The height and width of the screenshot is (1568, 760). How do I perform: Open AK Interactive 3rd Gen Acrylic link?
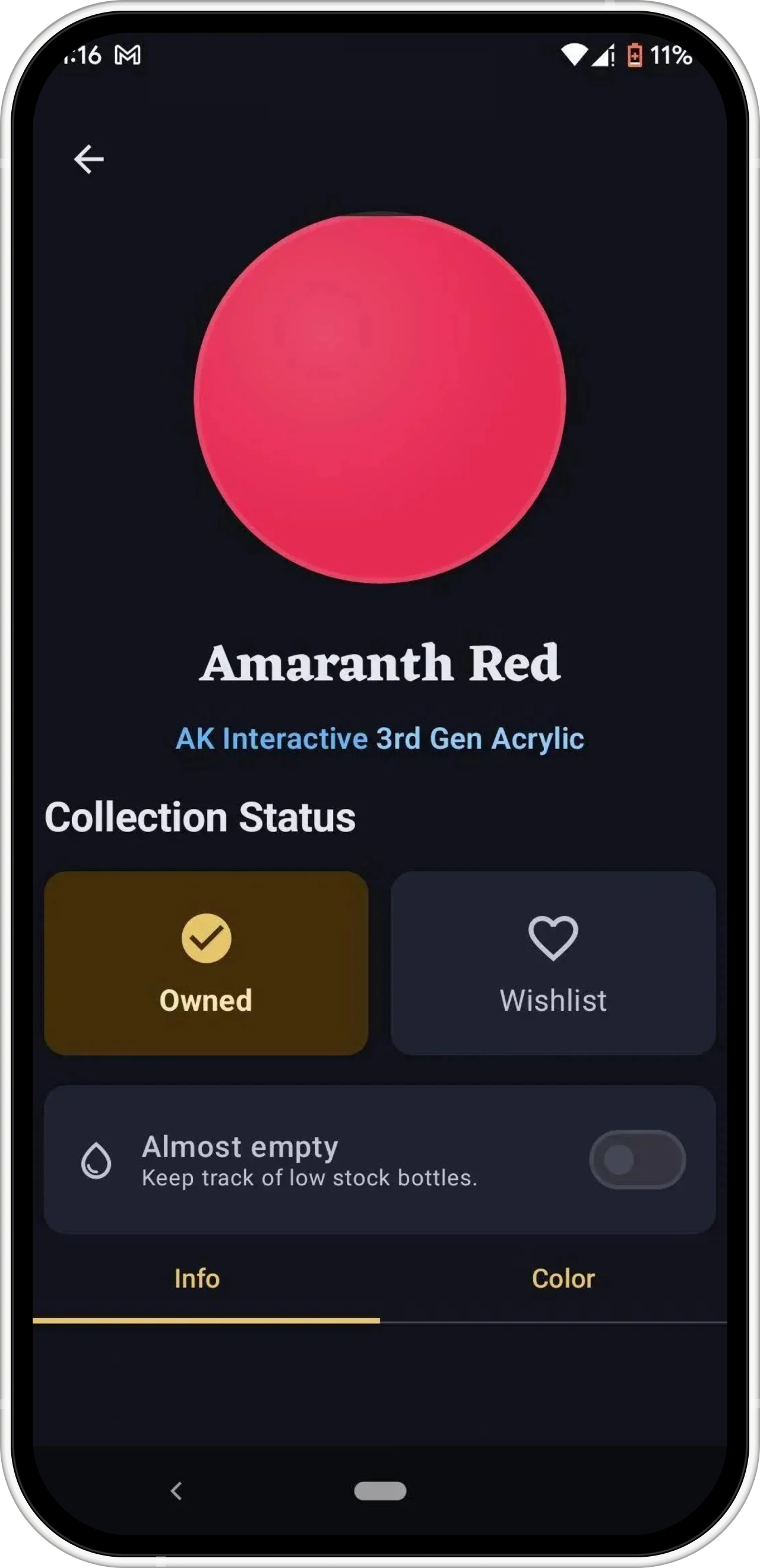pyautogui.click(x=379, y=739)
